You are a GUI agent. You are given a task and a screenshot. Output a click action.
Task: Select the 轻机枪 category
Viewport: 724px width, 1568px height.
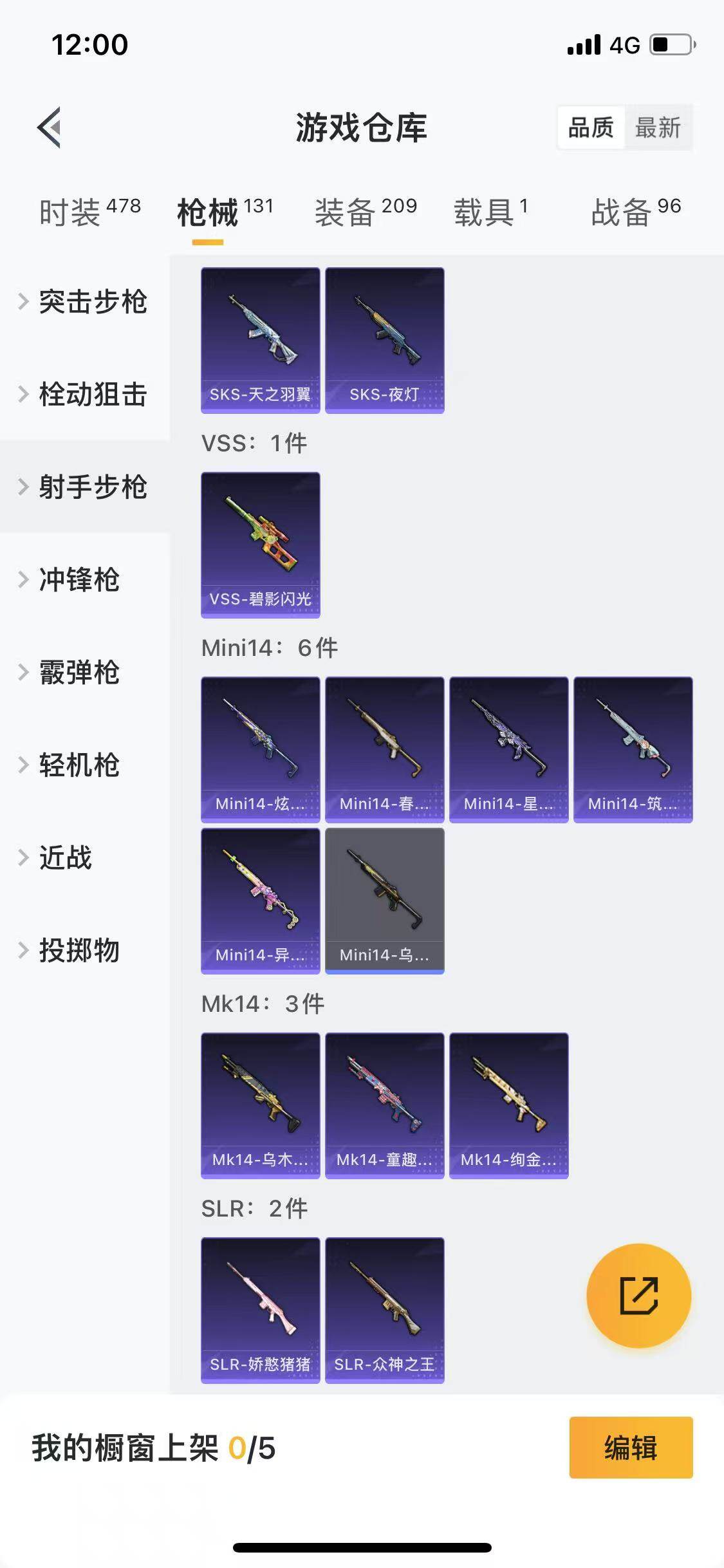pos(79,765)
